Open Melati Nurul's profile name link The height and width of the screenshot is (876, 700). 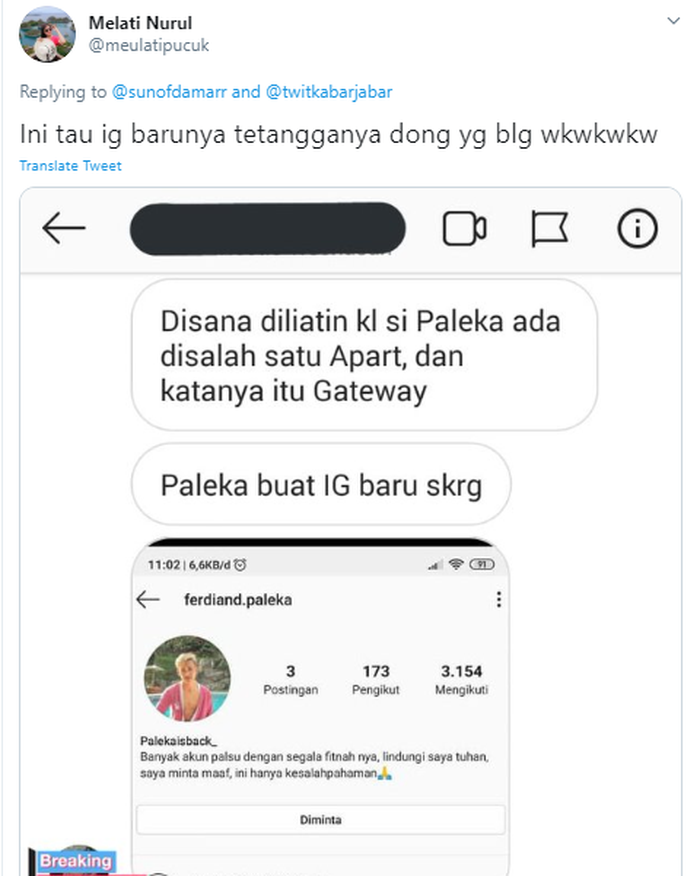pyautogui.click(x=140, y=23)
